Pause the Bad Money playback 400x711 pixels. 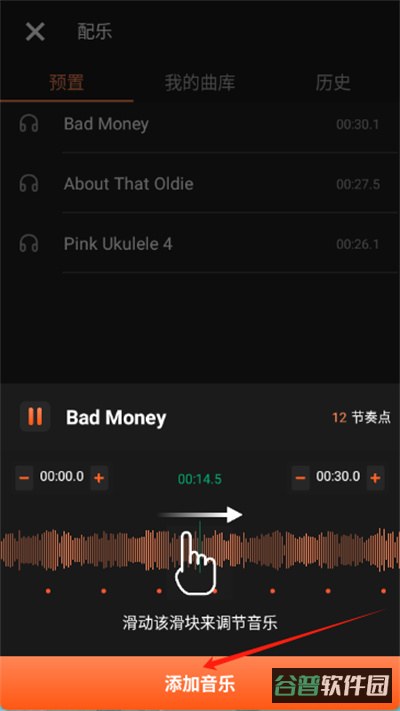click(35, 416)
